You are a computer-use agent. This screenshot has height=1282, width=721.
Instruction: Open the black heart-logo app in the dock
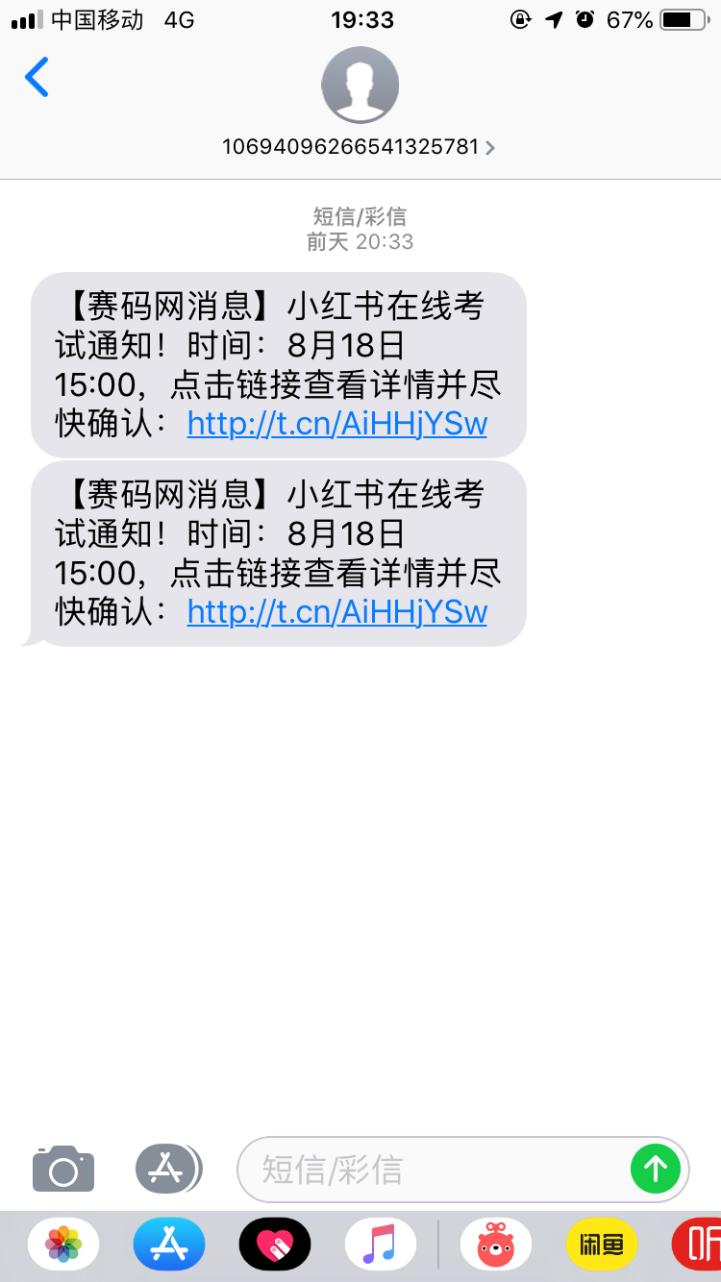click(274, 1243)
